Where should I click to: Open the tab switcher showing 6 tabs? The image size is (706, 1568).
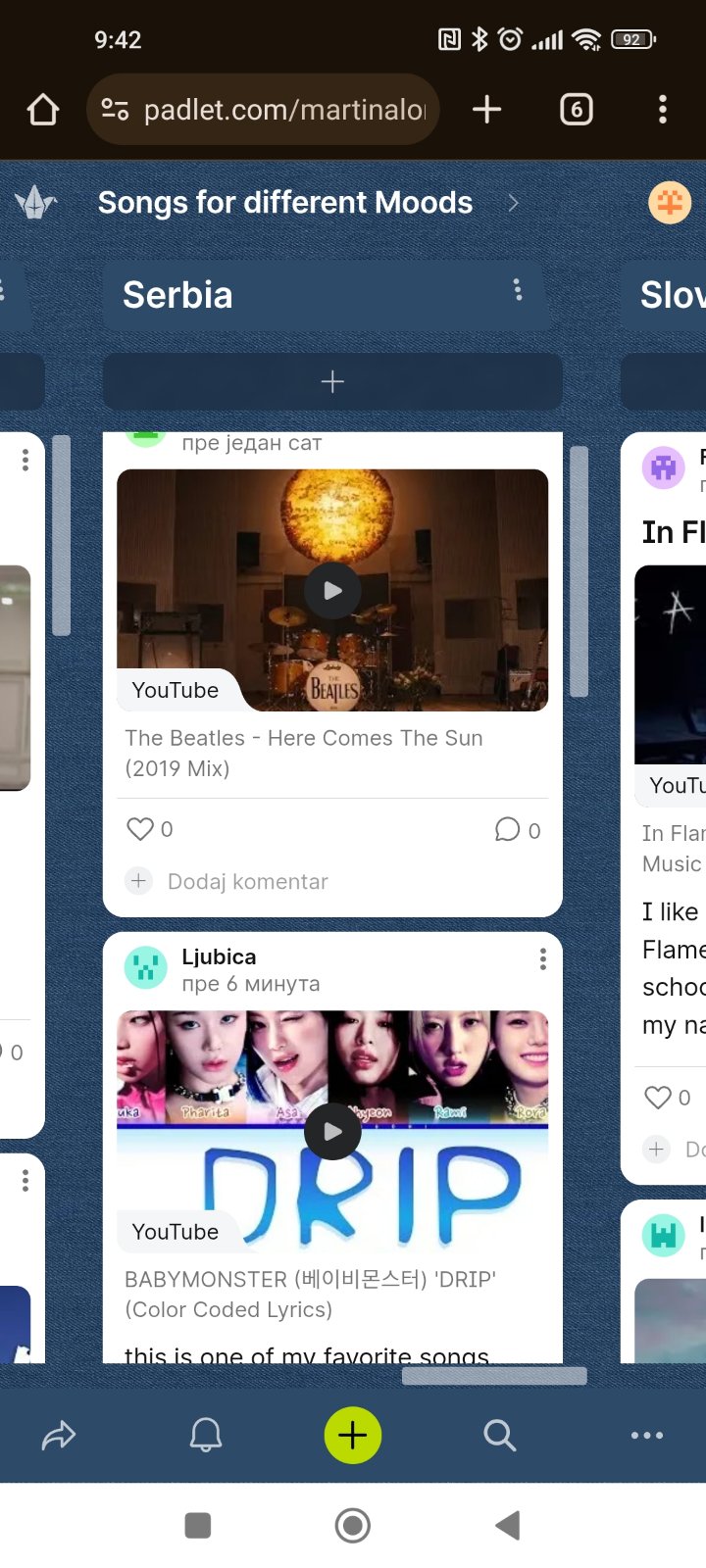pos(577,110)
